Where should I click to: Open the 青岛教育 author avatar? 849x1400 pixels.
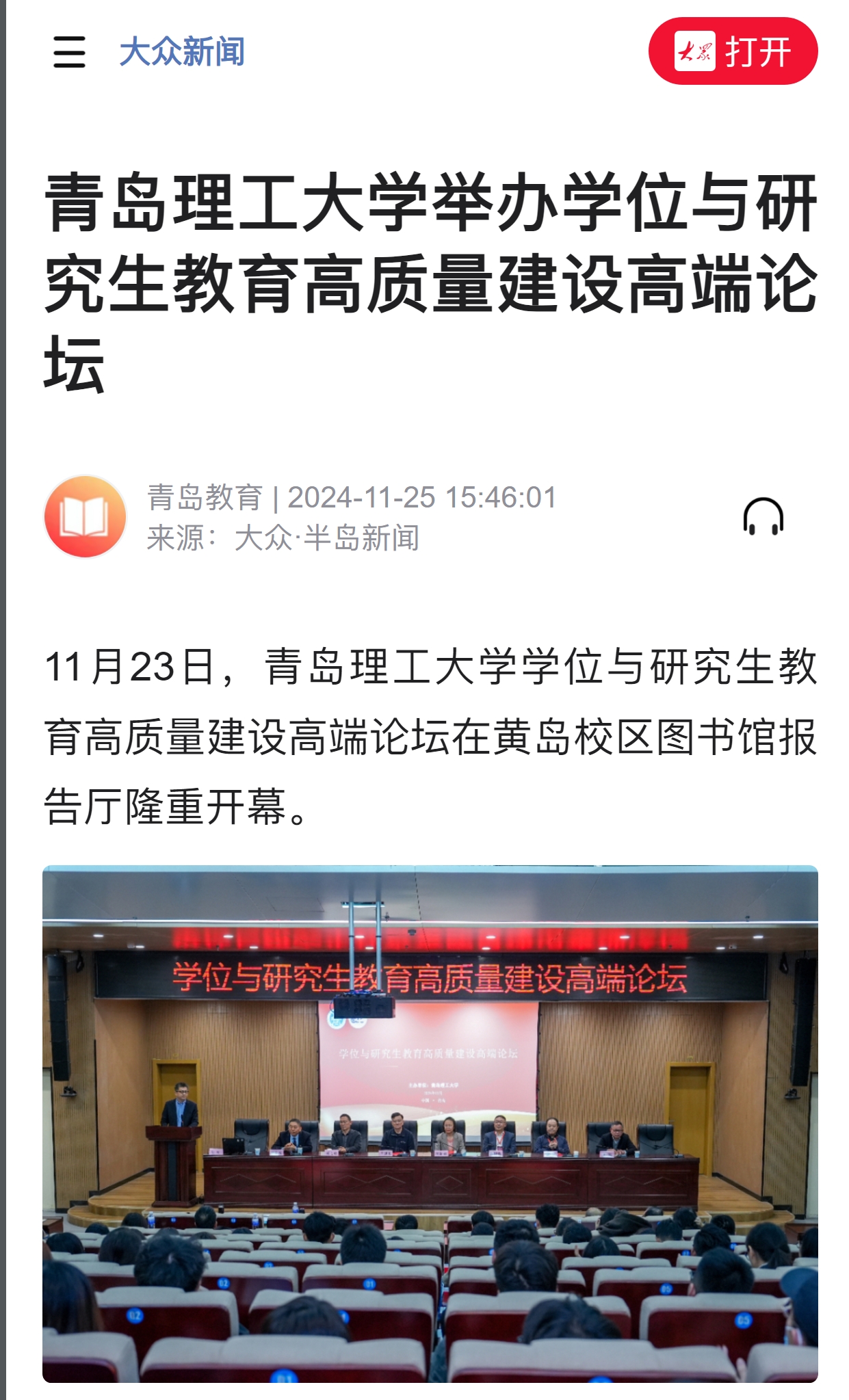[86, 516]
